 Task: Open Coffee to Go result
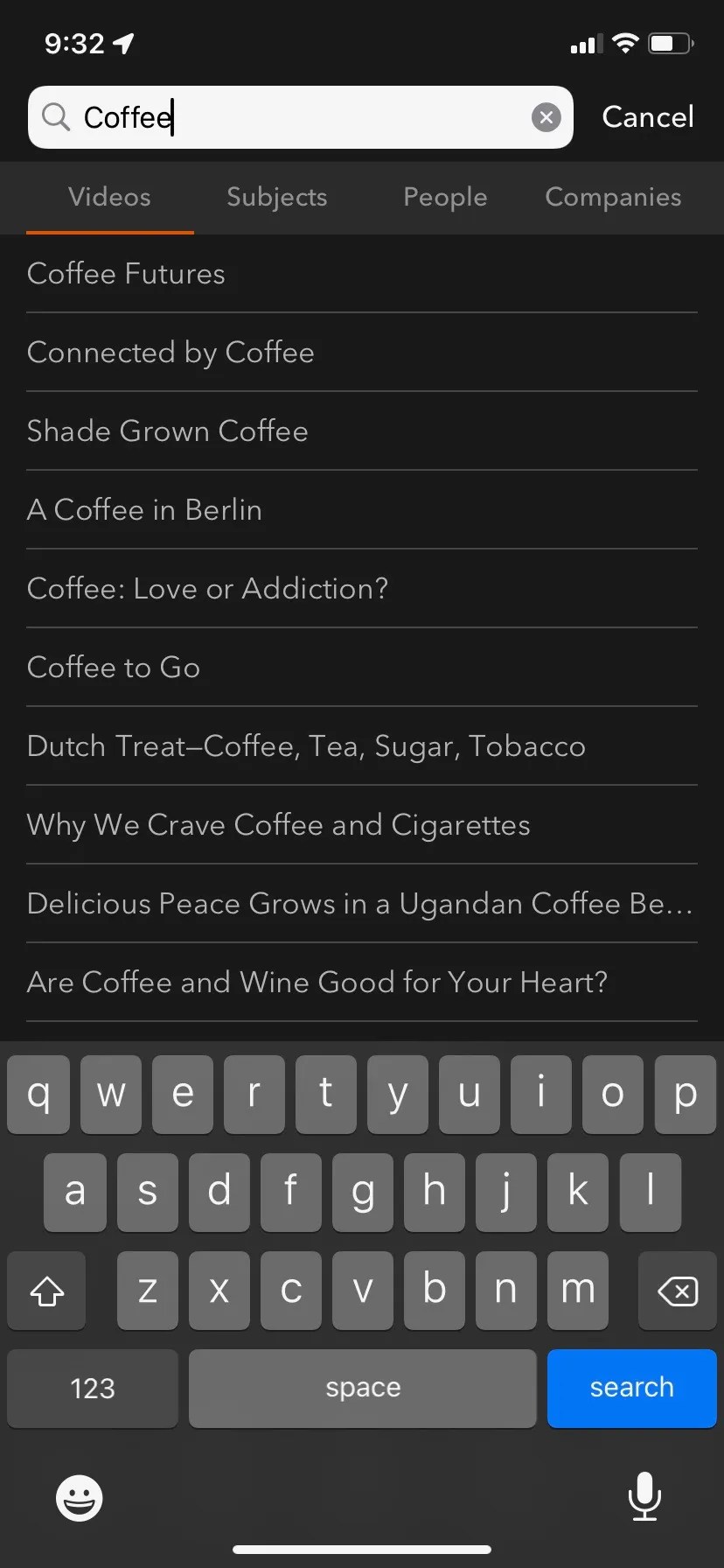point(114,668)
